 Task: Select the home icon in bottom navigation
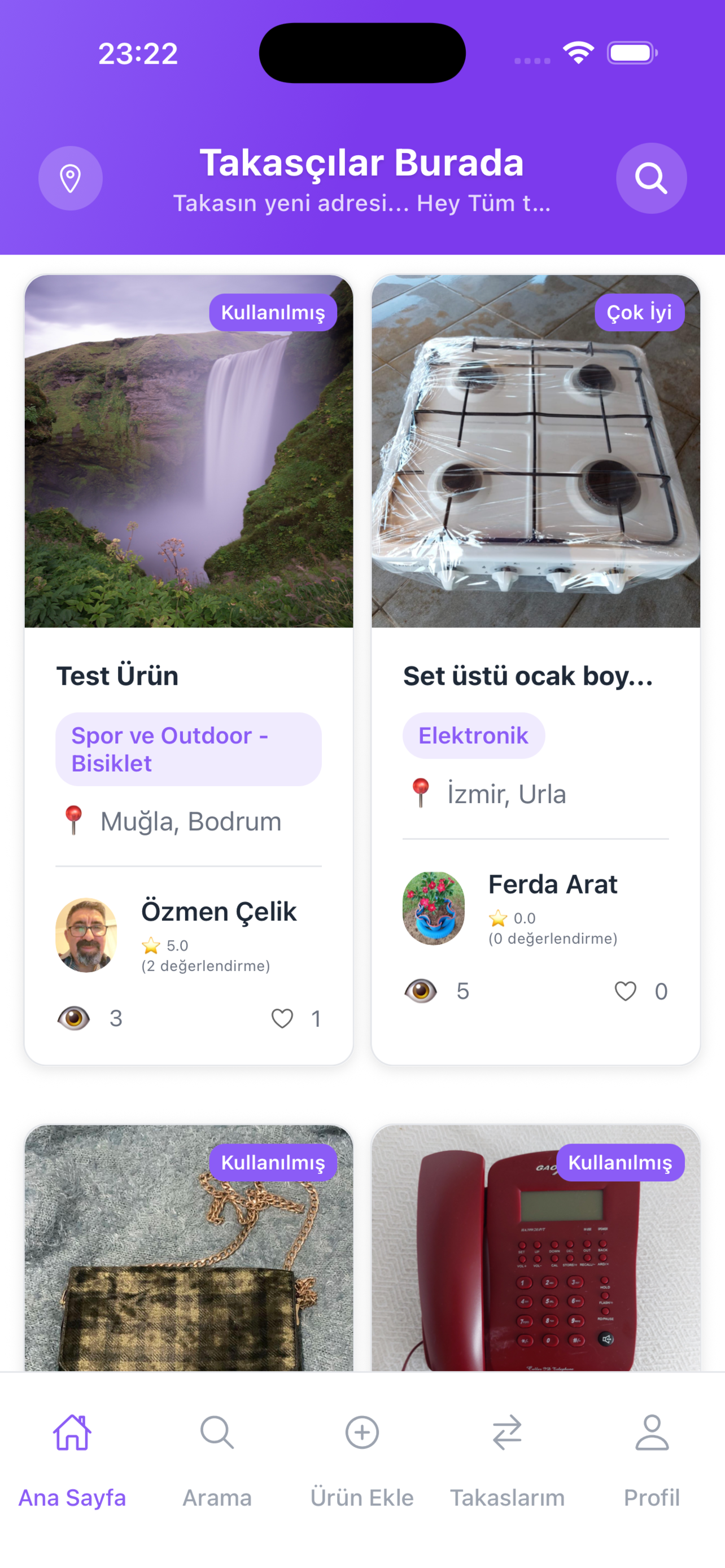tap(72, 1433)
